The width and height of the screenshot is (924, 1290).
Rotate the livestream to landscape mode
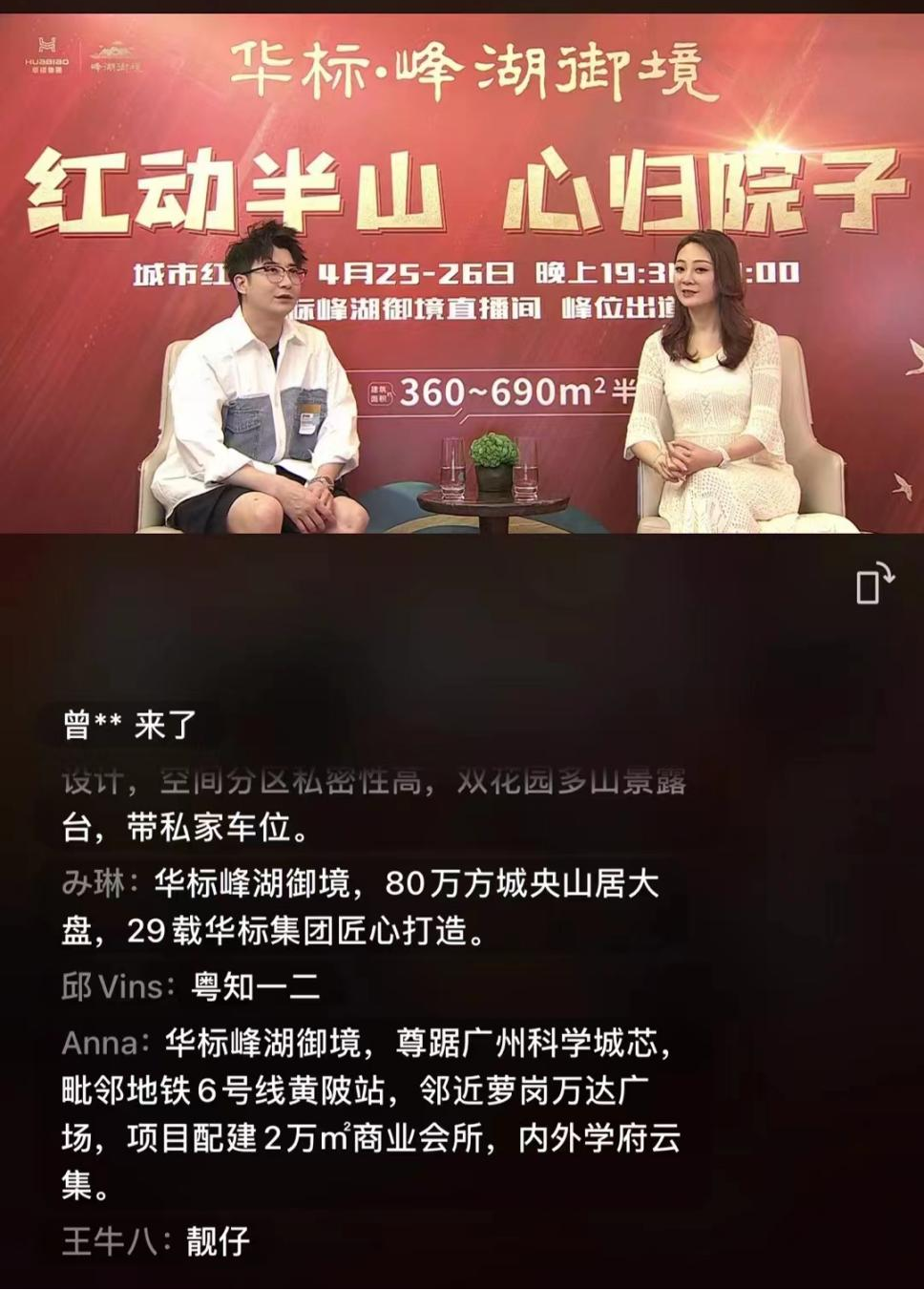pyautogui.click(x=873, y=583)
